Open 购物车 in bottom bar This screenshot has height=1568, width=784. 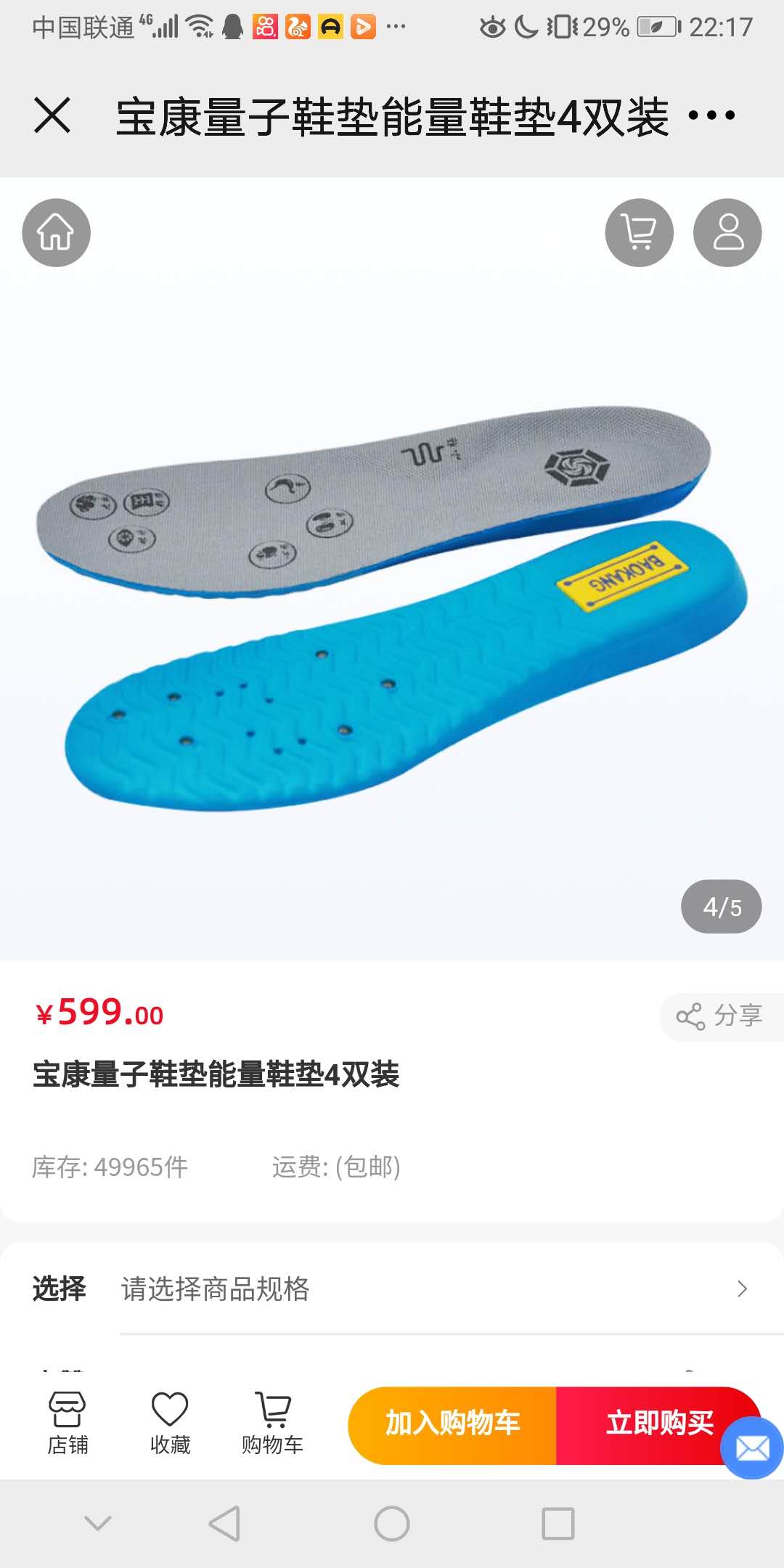(x=272, y=1424)
